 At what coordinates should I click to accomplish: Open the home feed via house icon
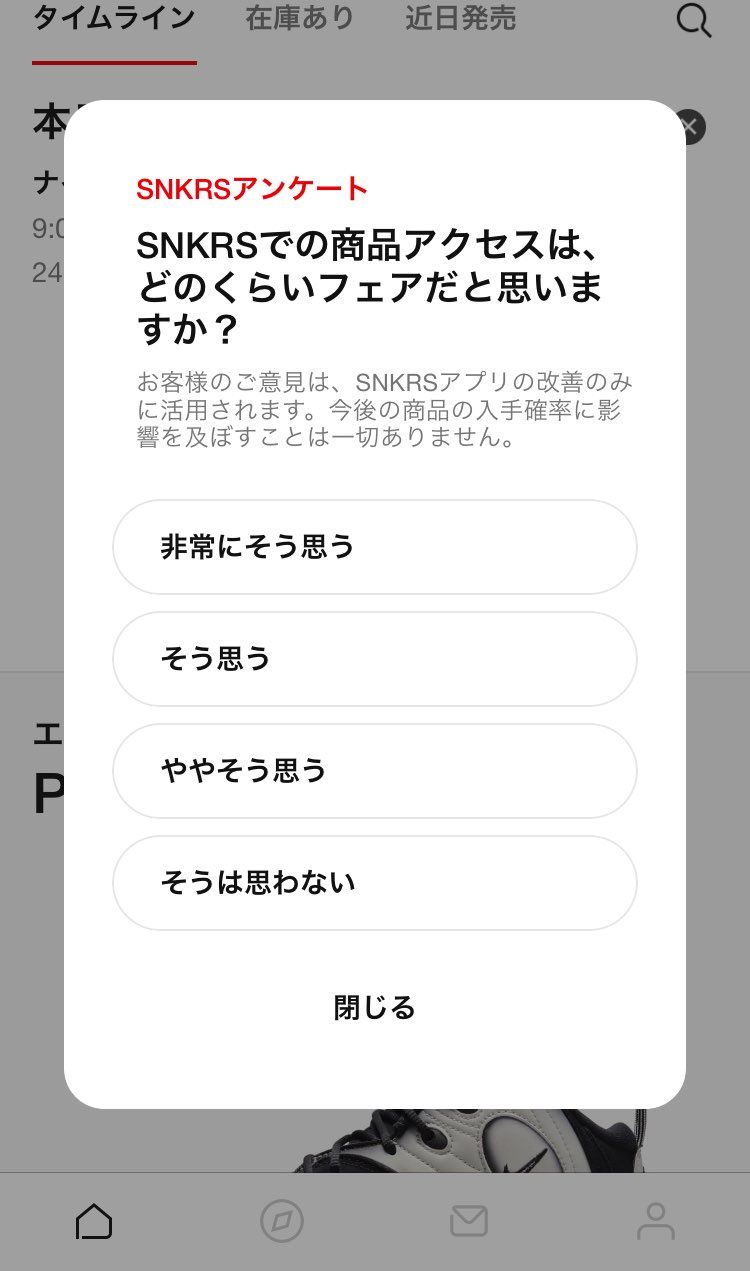pyautogui.click(x=93, y=1221)
